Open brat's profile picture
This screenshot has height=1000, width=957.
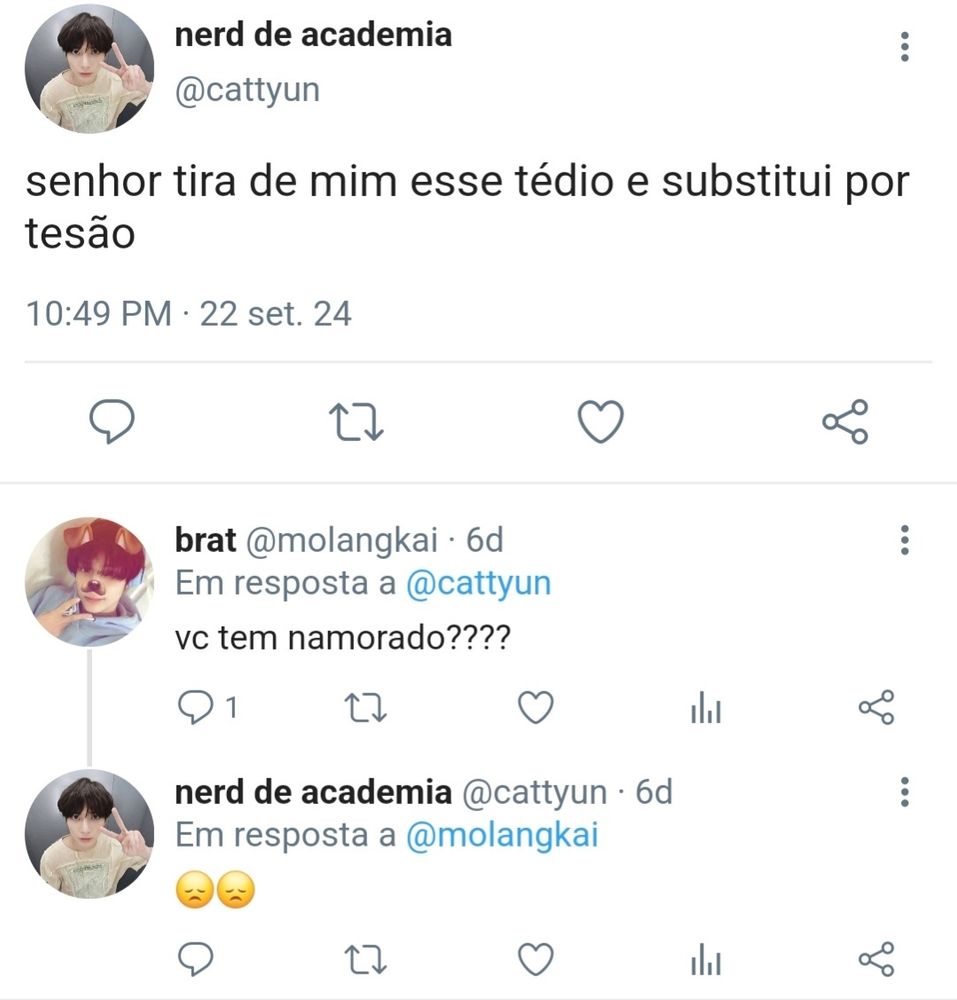tap(89, 582)
